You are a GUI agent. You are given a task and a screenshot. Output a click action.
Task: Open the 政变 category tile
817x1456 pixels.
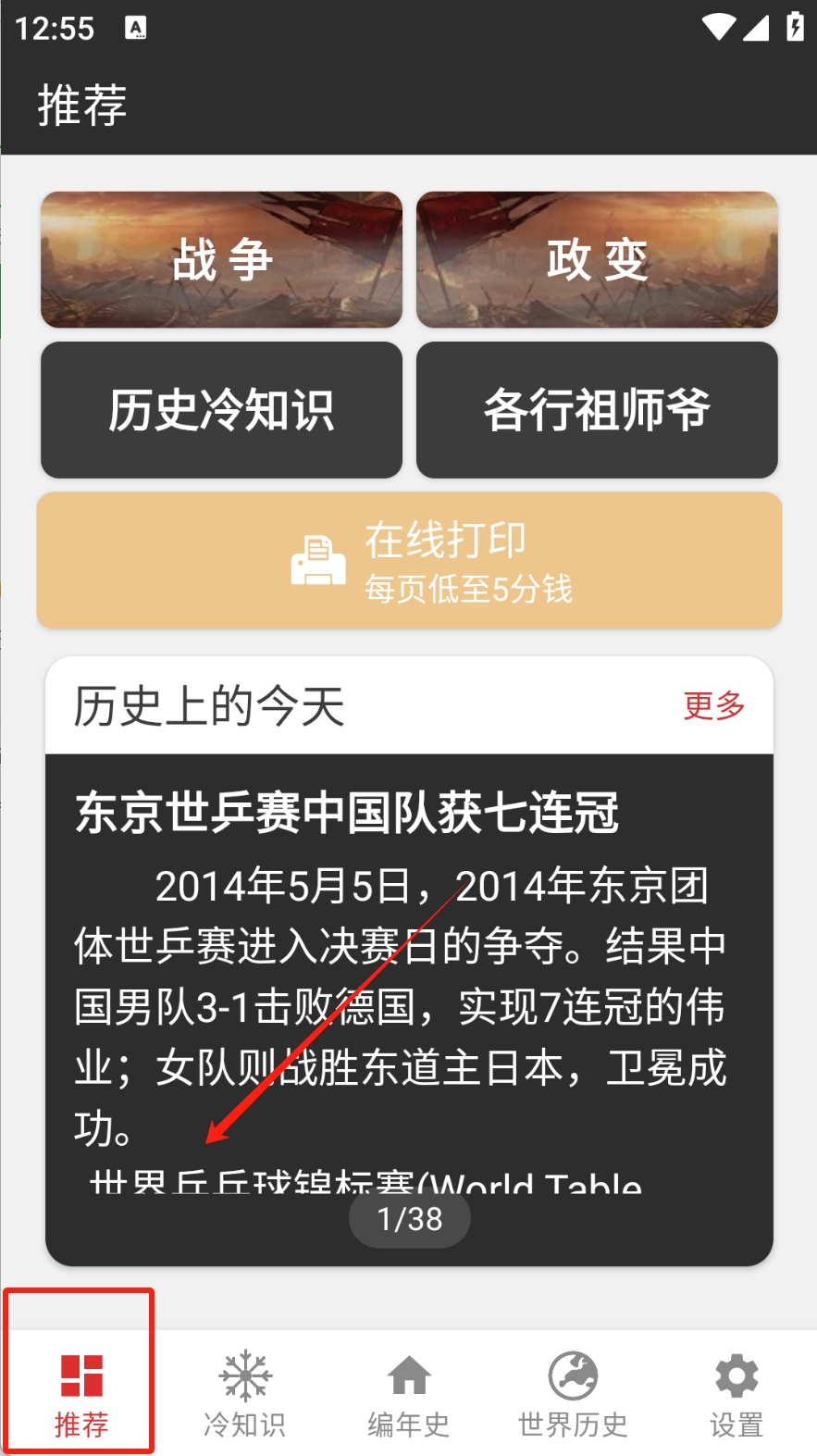coord(597,259)
